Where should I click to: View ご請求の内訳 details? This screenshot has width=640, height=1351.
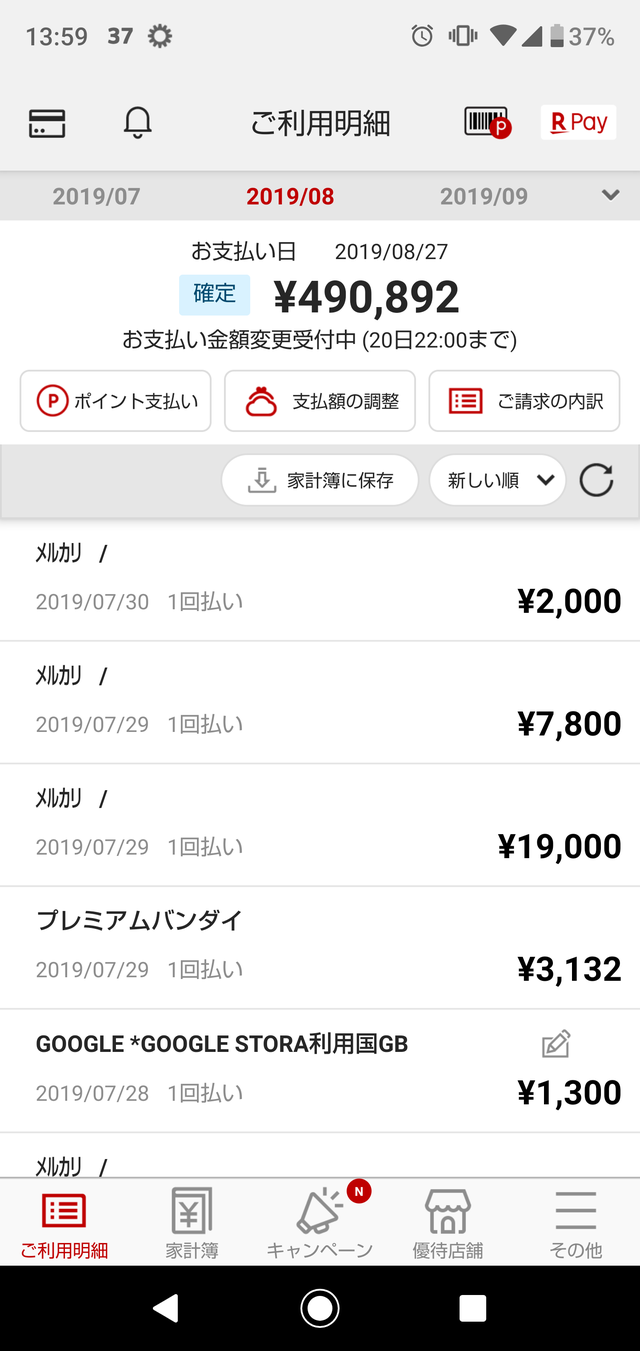[x=524, y=401]
